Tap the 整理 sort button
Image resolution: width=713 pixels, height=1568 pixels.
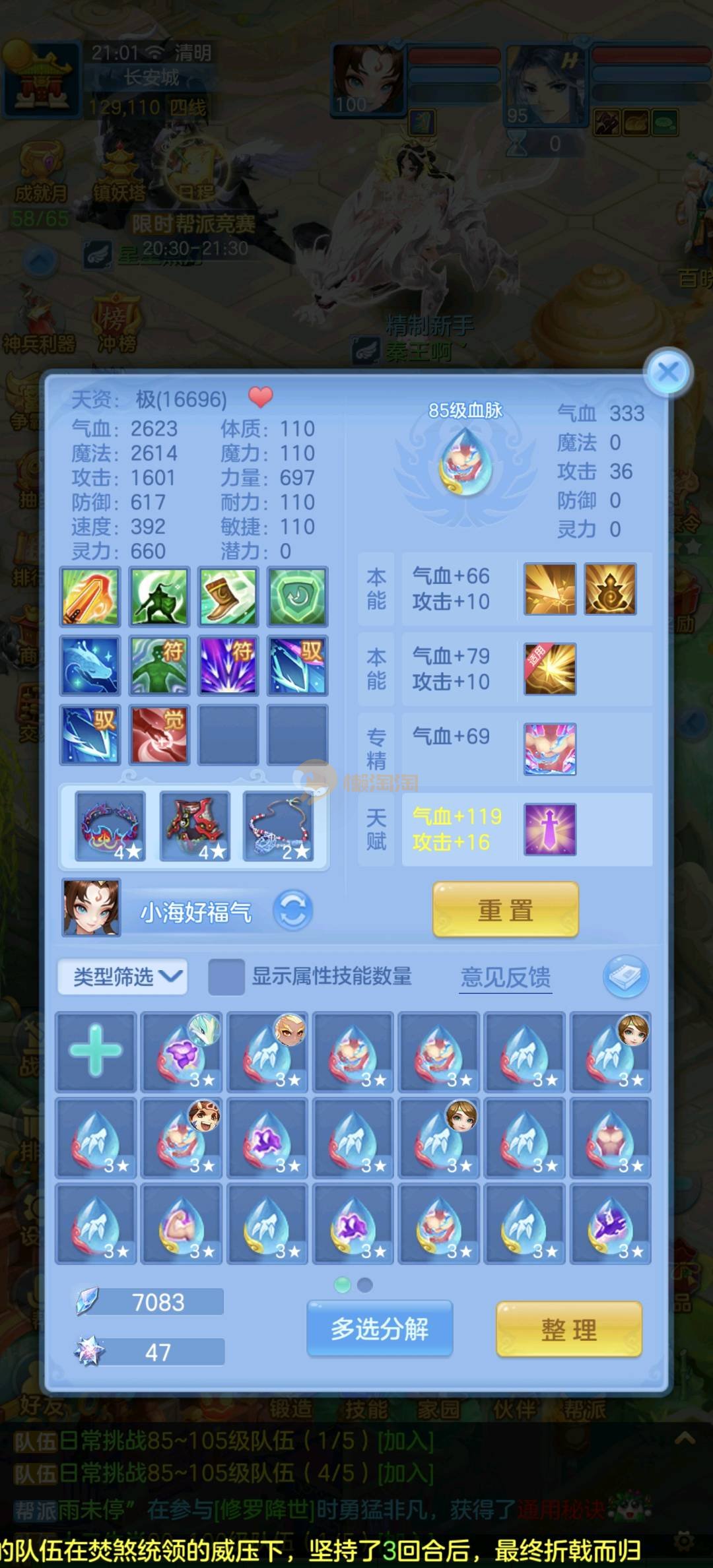[x=569, y=1330]
